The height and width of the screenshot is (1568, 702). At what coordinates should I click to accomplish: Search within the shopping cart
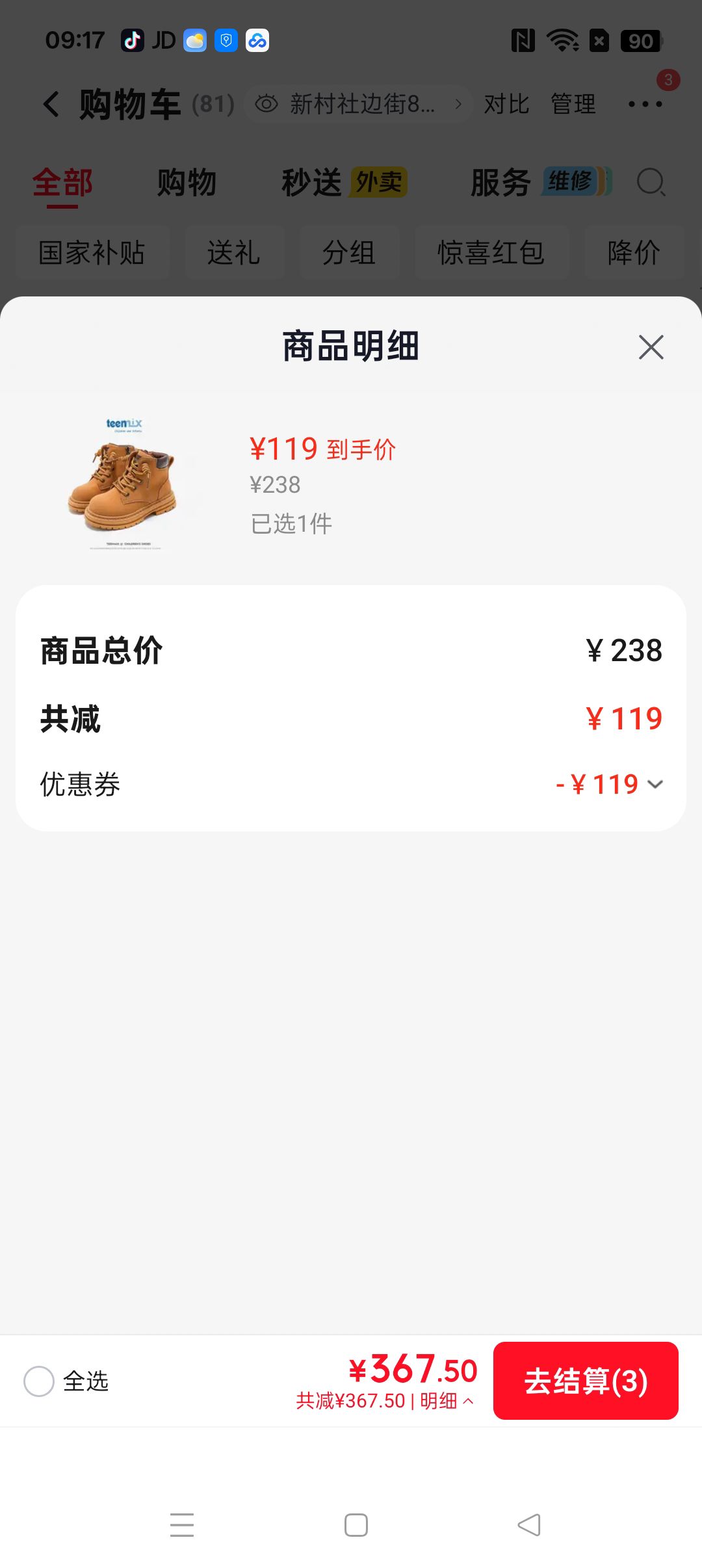click(x=651, y=182)
